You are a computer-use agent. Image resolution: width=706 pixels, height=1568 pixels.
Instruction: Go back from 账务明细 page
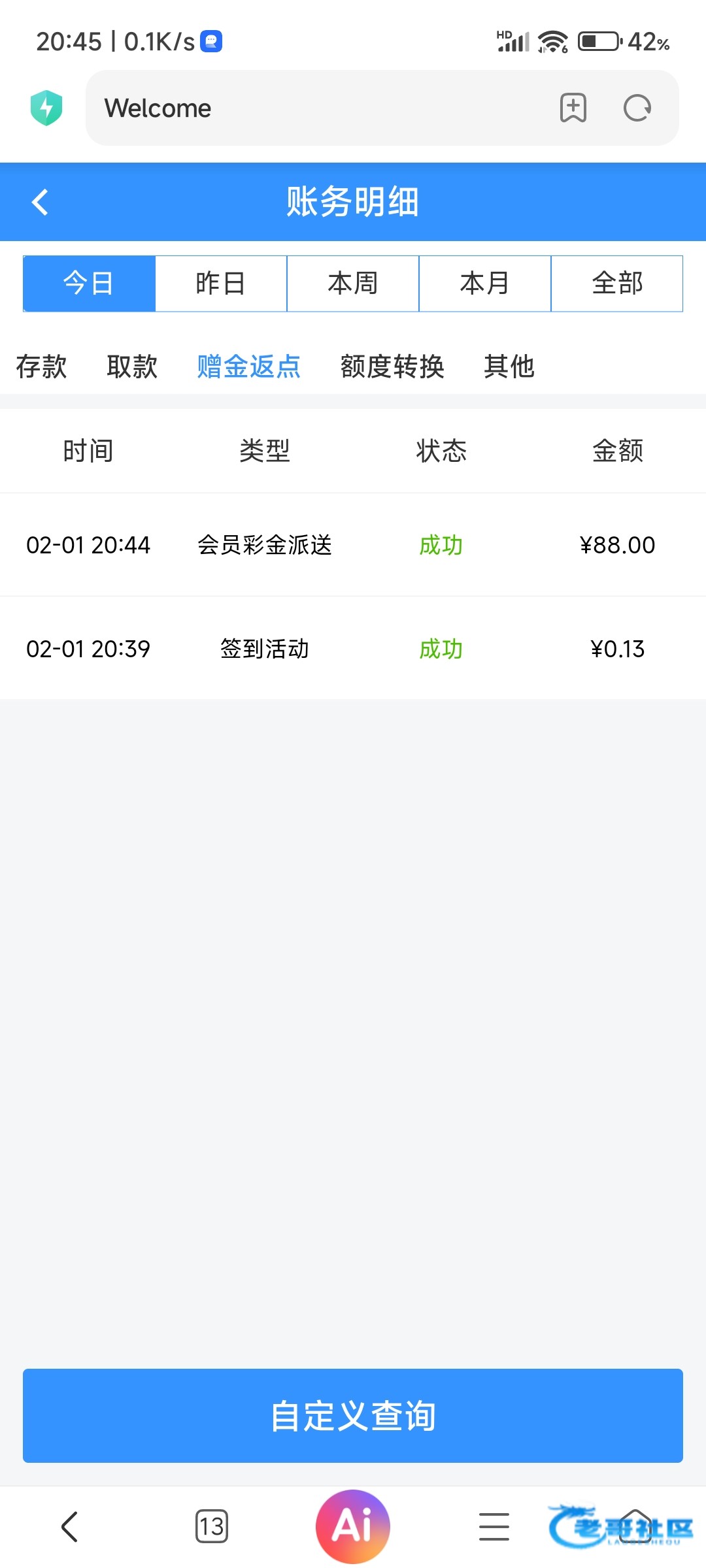(41, 202)
